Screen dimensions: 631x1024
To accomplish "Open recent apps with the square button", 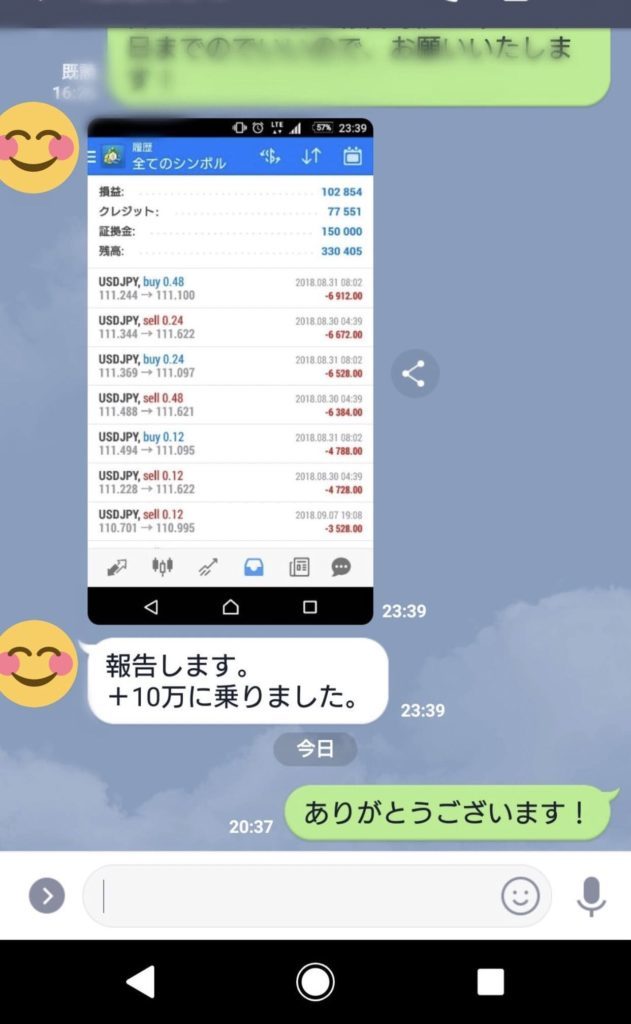I will pos(490,982).
